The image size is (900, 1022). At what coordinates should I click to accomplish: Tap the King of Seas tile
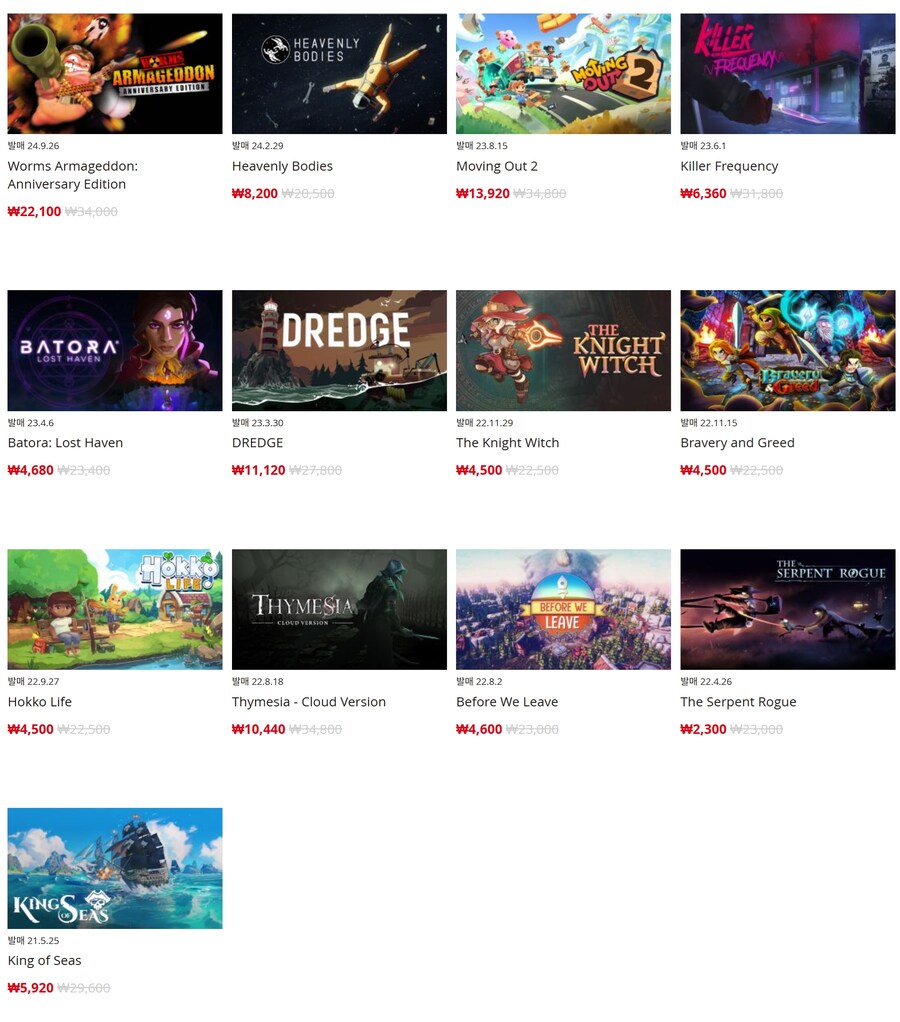[x=114, y=868]
